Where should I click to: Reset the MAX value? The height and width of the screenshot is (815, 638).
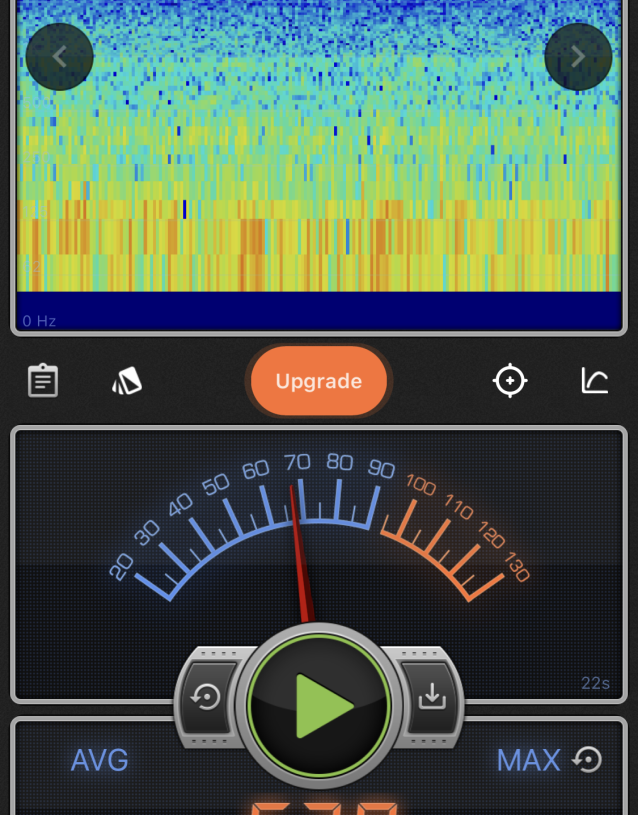click(587, 760)
